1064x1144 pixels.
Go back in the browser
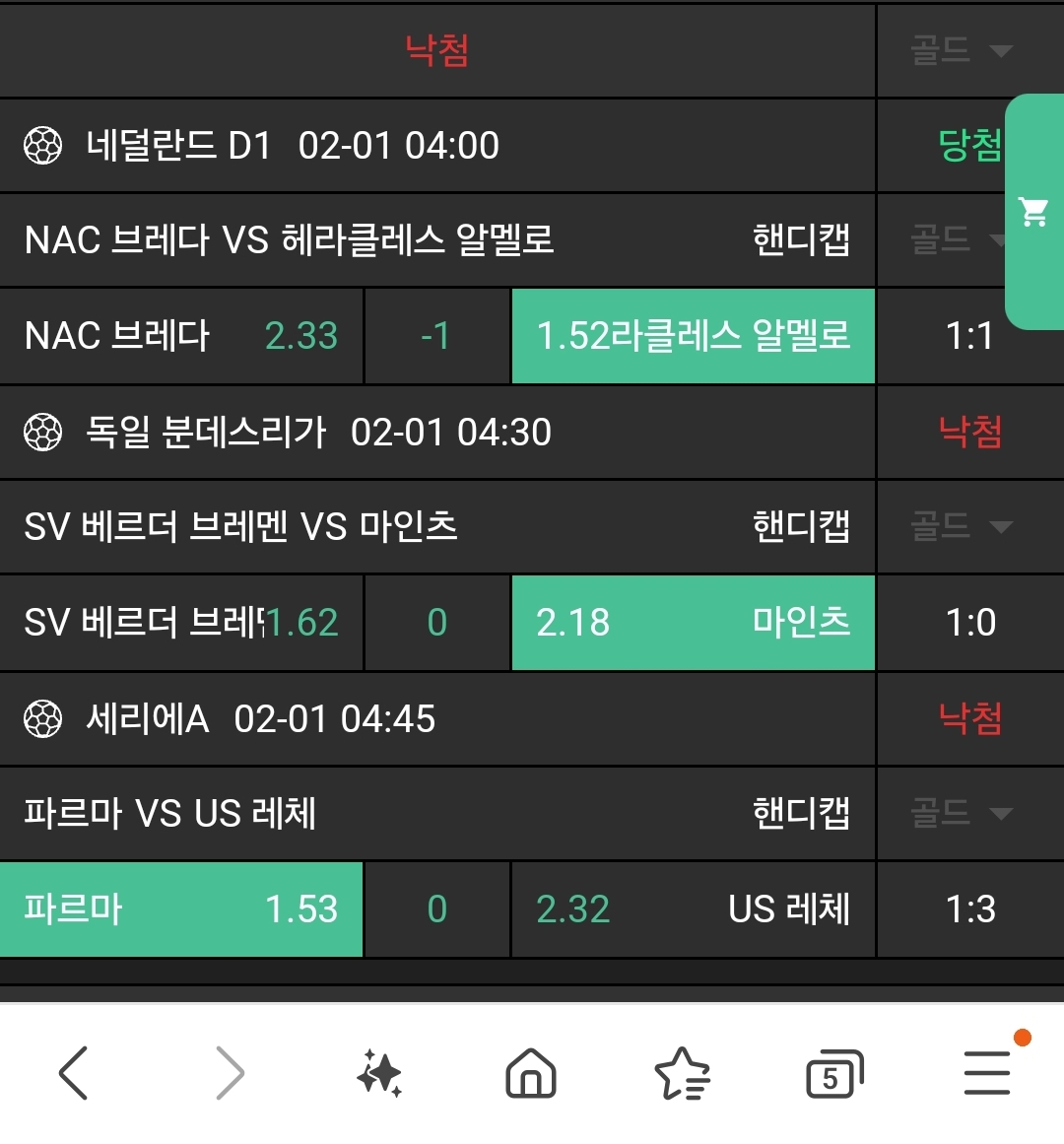(74, 1073)
